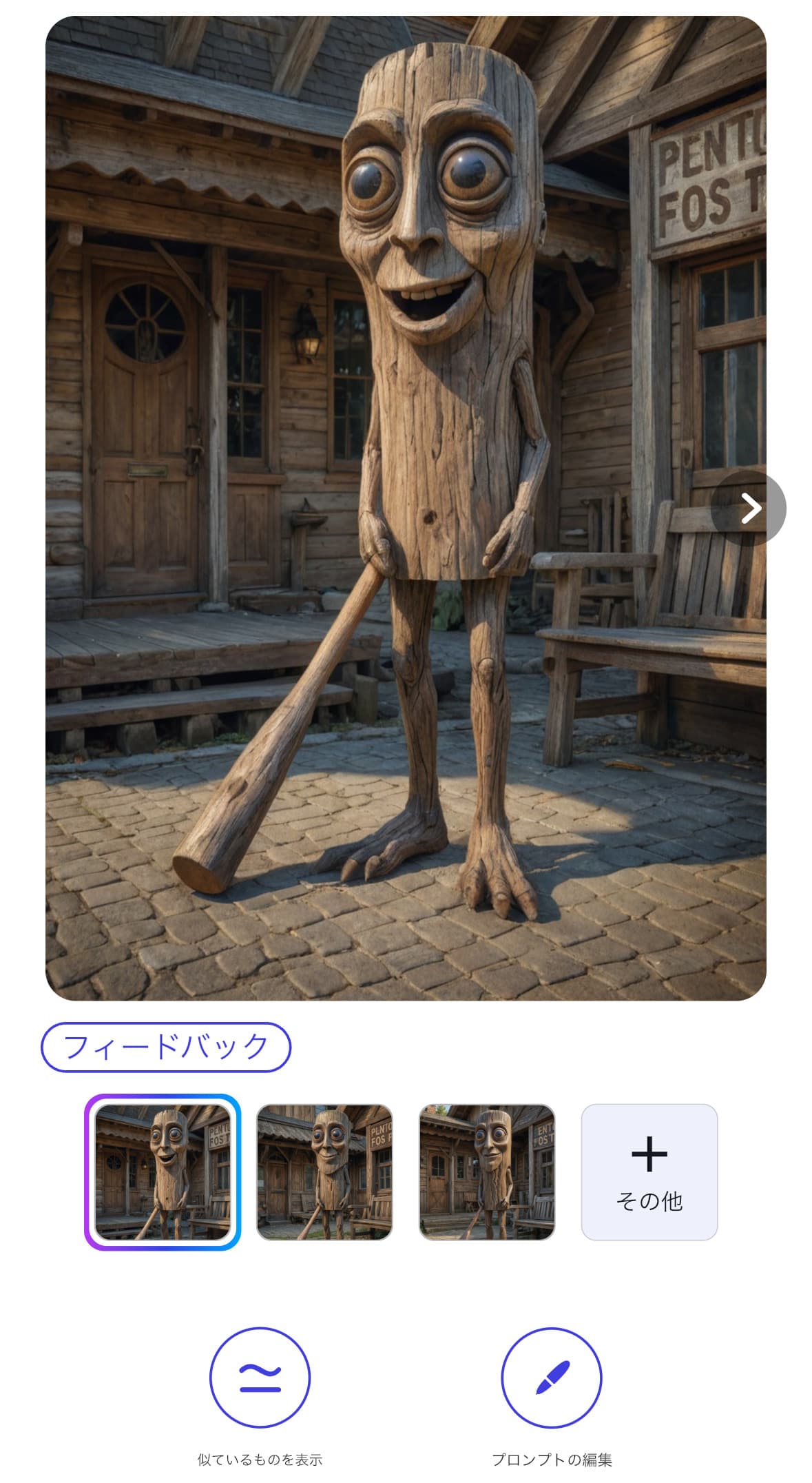
Task: Open プロンプトの編集 to edit the prompt
Action: click(552, 1378)
